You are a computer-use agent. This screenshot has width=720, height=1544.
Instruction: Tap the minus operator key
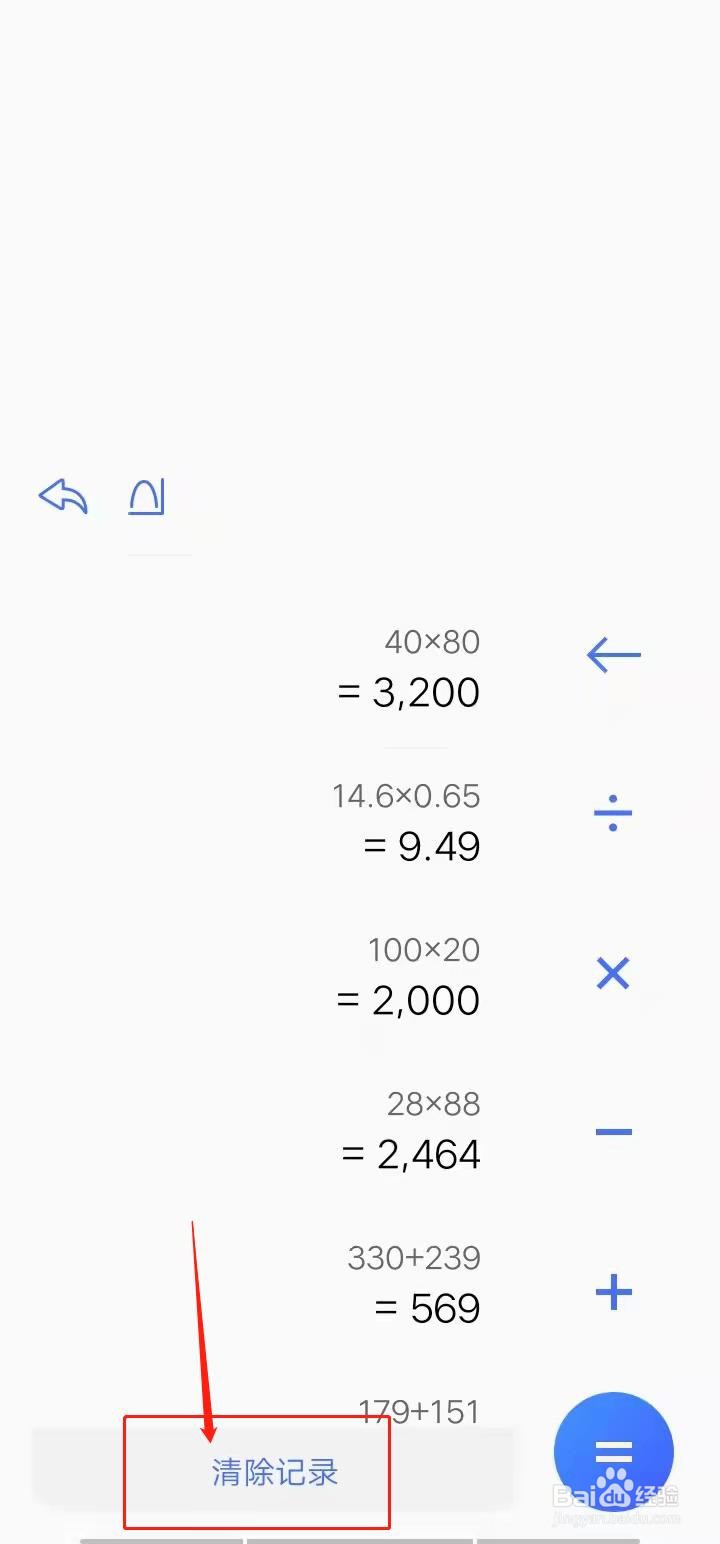coord(613,1132)
